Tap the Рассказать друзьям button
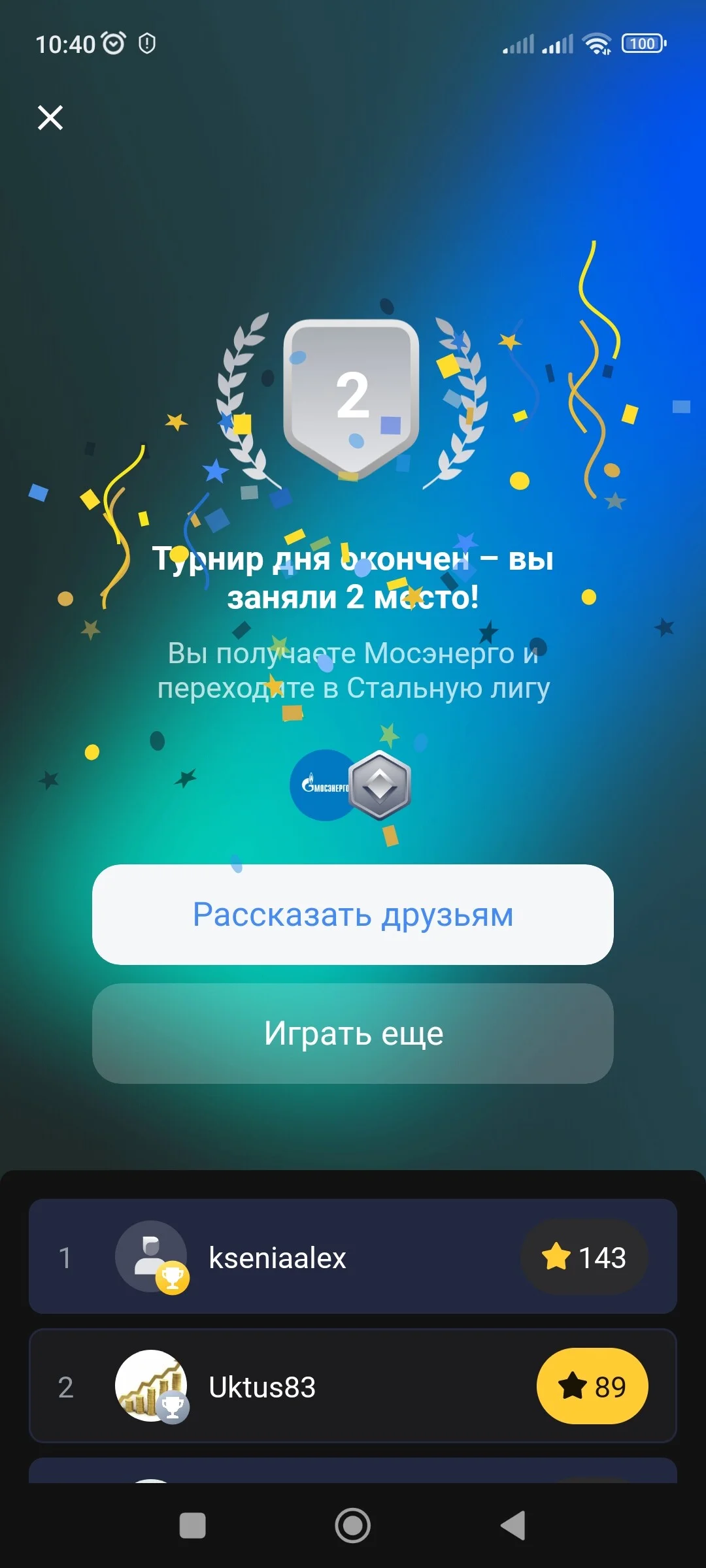The width and height of the screenshot is (706, 1568). [353, 915]
